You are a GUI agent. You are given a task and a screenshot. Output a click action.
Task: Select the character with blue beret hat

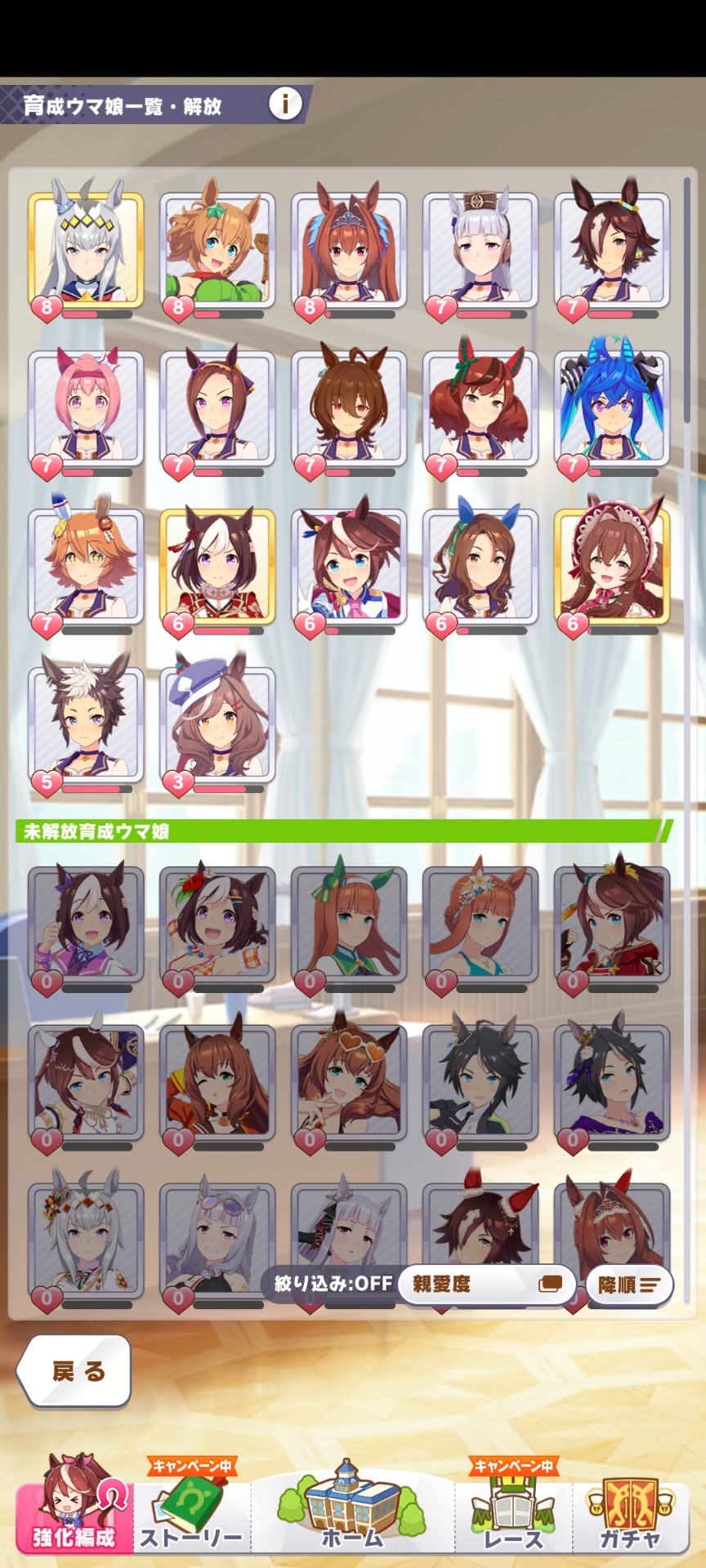click(217, 724)
